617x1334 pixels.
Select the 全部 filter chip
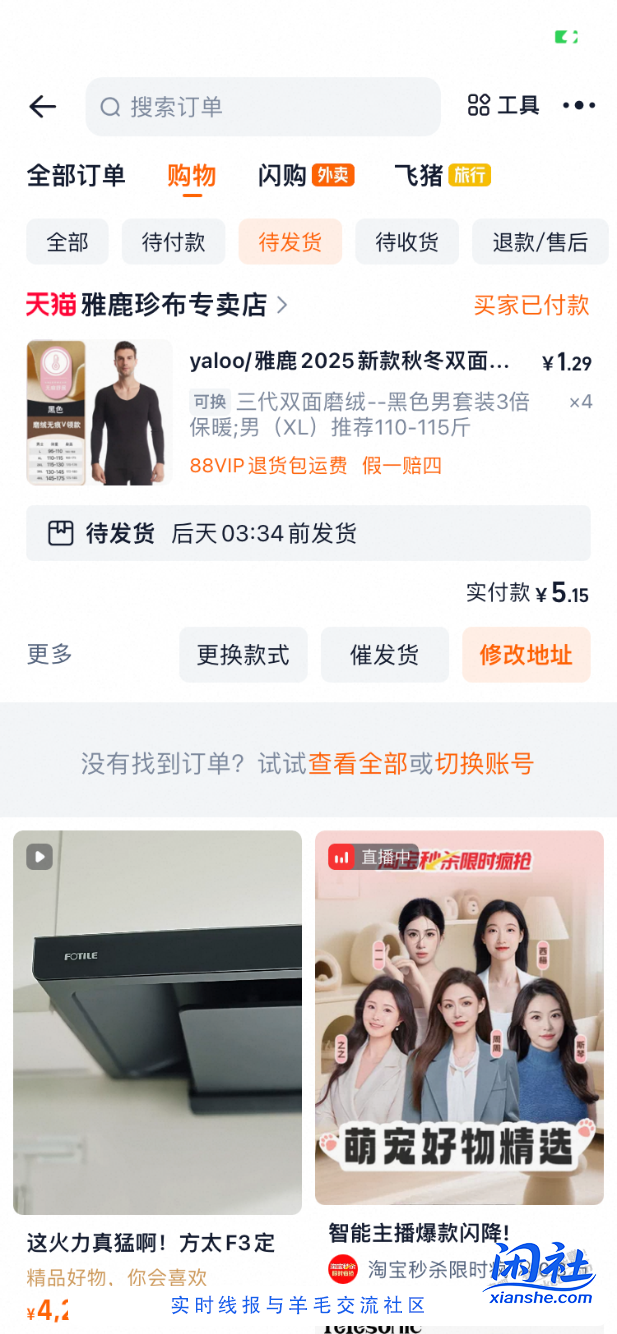coord(67,242)
